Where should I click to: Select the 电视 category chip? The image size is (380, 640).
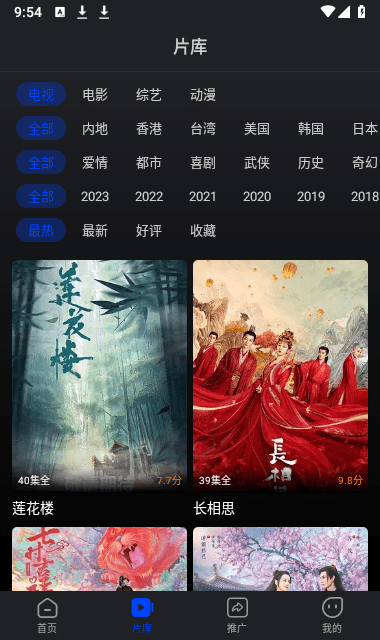pyautogui.click(x=41, y=95)
